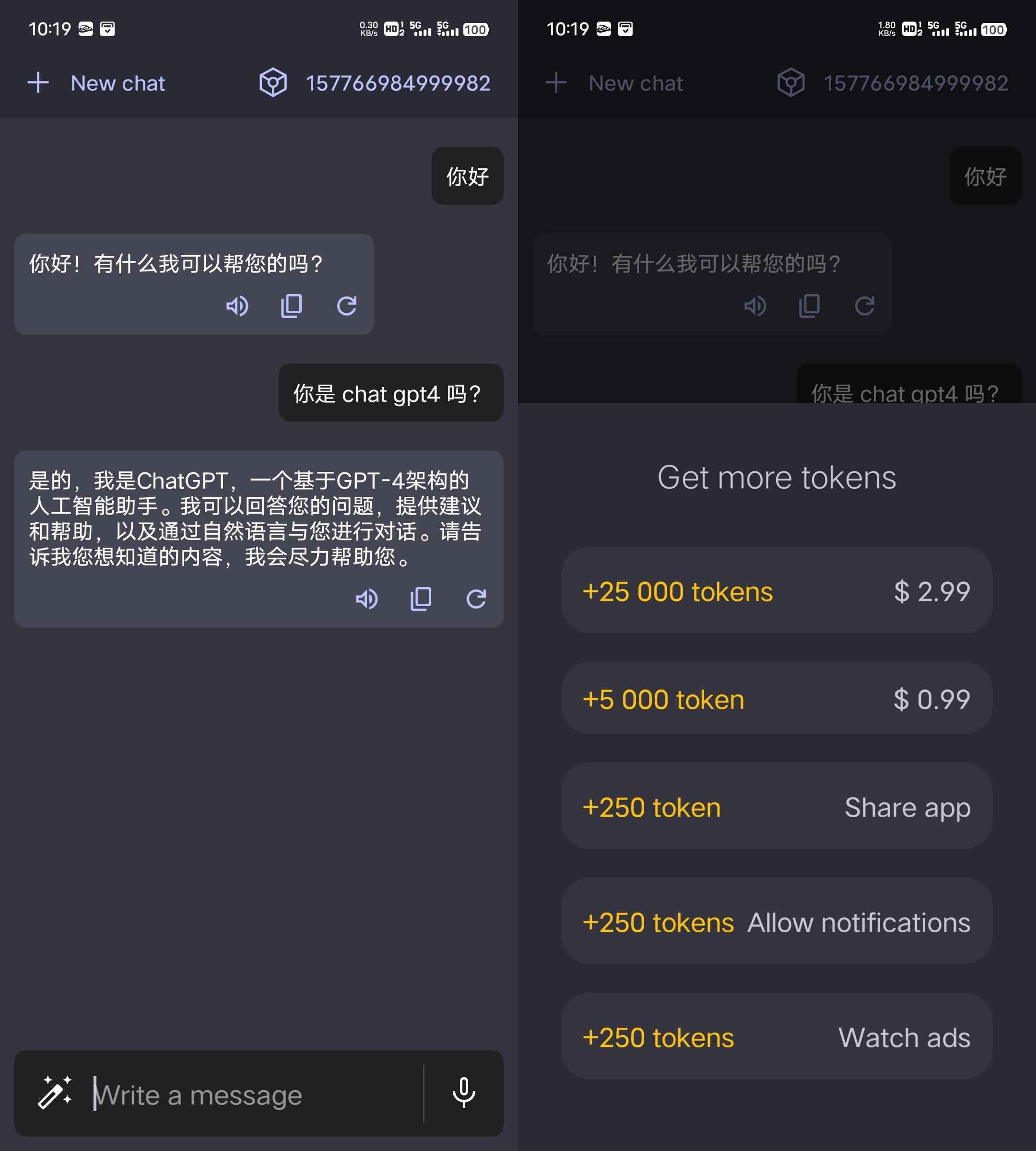Focus the Write a message field
Viewport: 1036px width, 1151px height.
pyautogui.click(x=256, y=1094)
